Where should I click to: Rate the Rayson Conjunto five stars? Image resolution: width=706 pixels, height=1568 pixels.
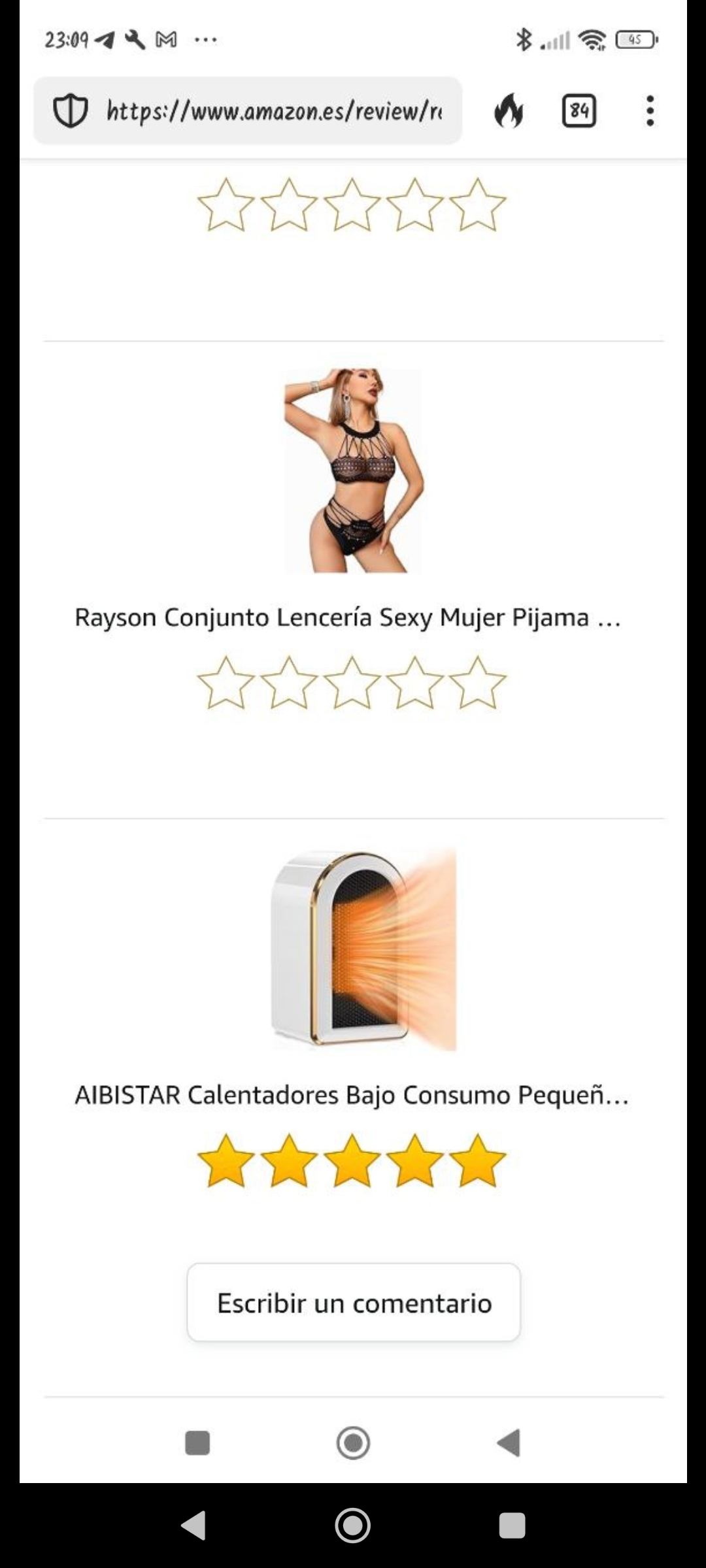click(478, 683)
